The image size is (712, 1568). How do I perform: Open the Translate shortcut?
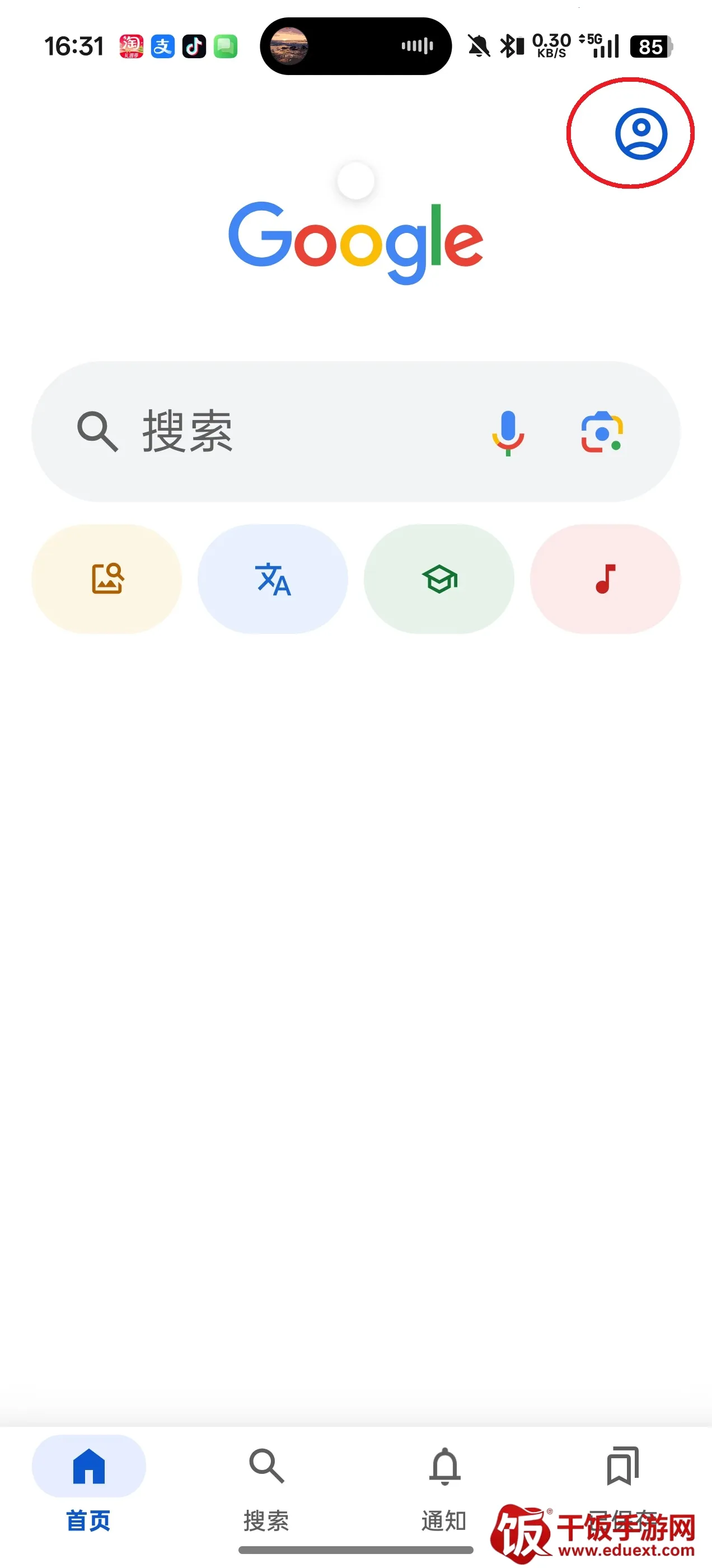[272, 579]
